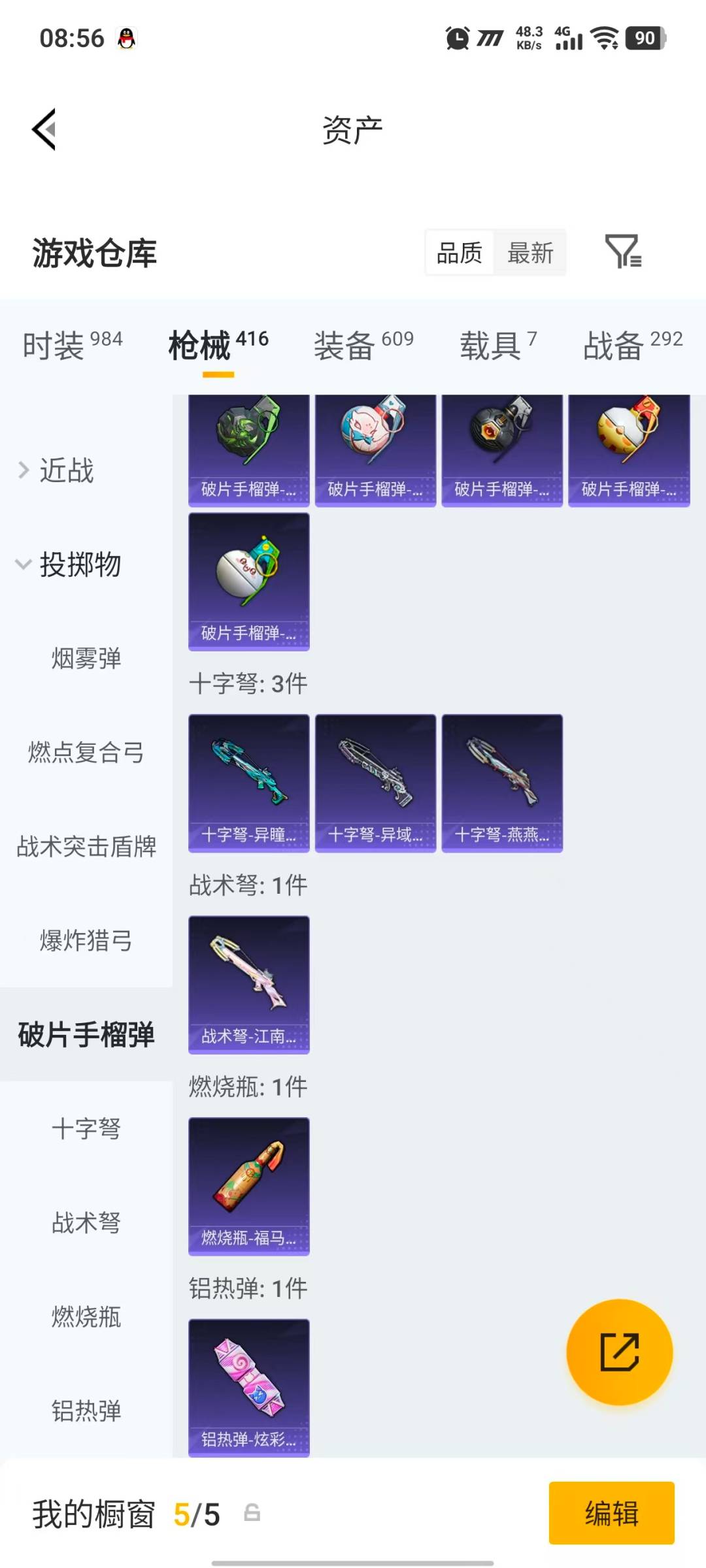
Task: Open 我的橱窗 showcase
Action: [93, 1514]
